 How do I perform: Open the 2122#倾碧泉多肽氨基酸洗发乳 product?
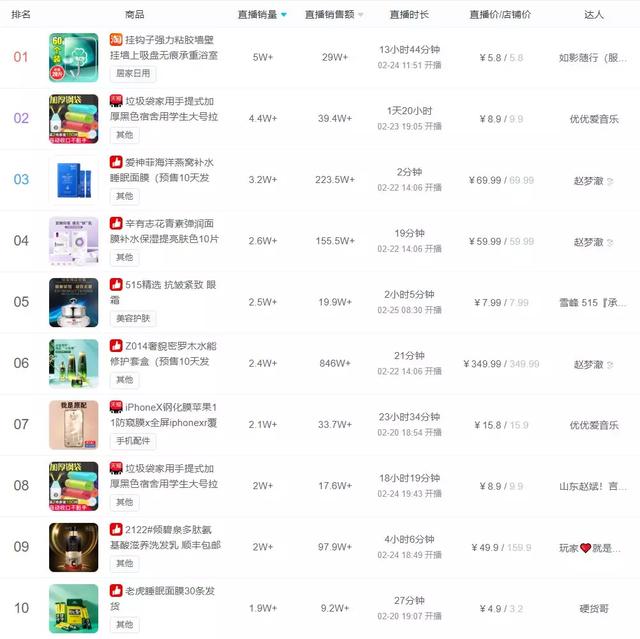[x=169, y=536]
